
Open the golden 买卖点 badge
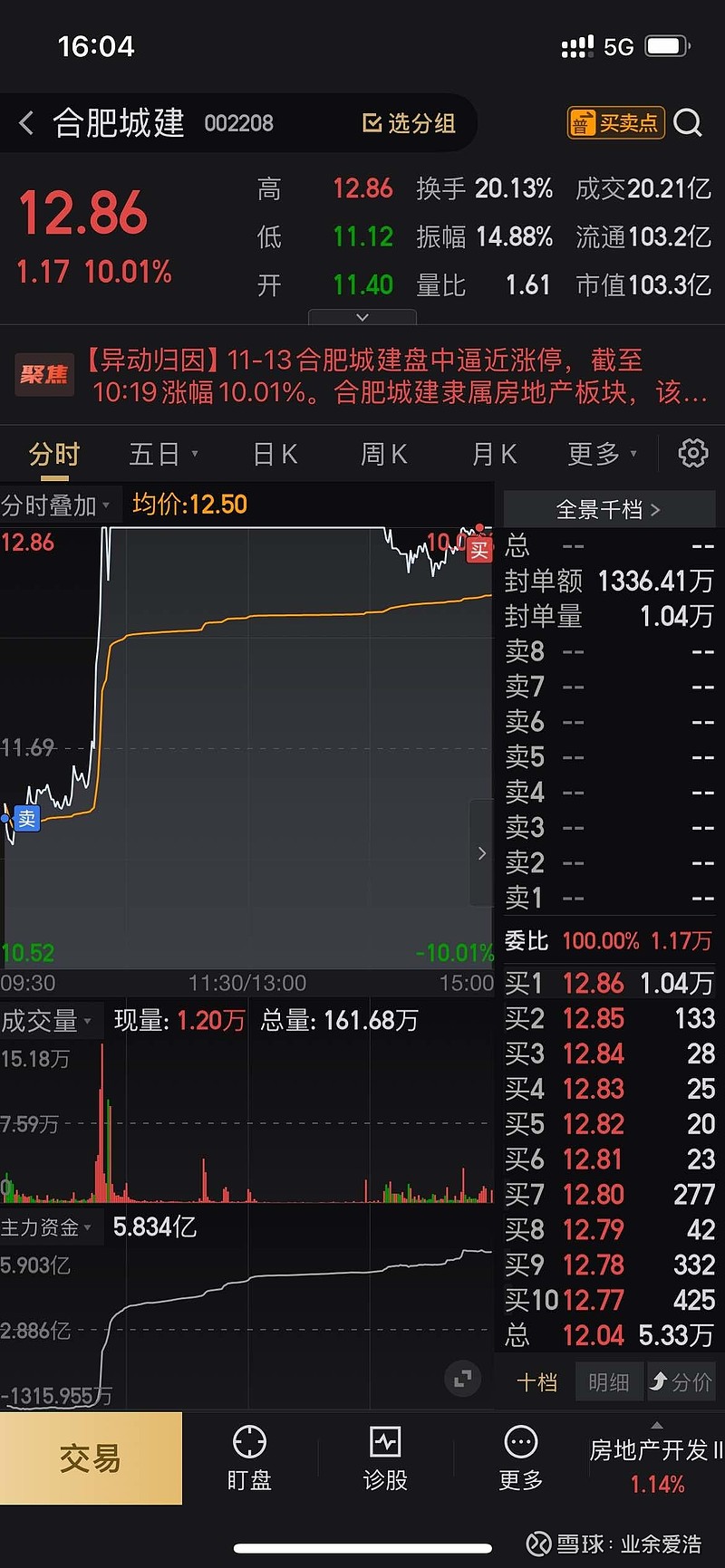tap(616, 123)
